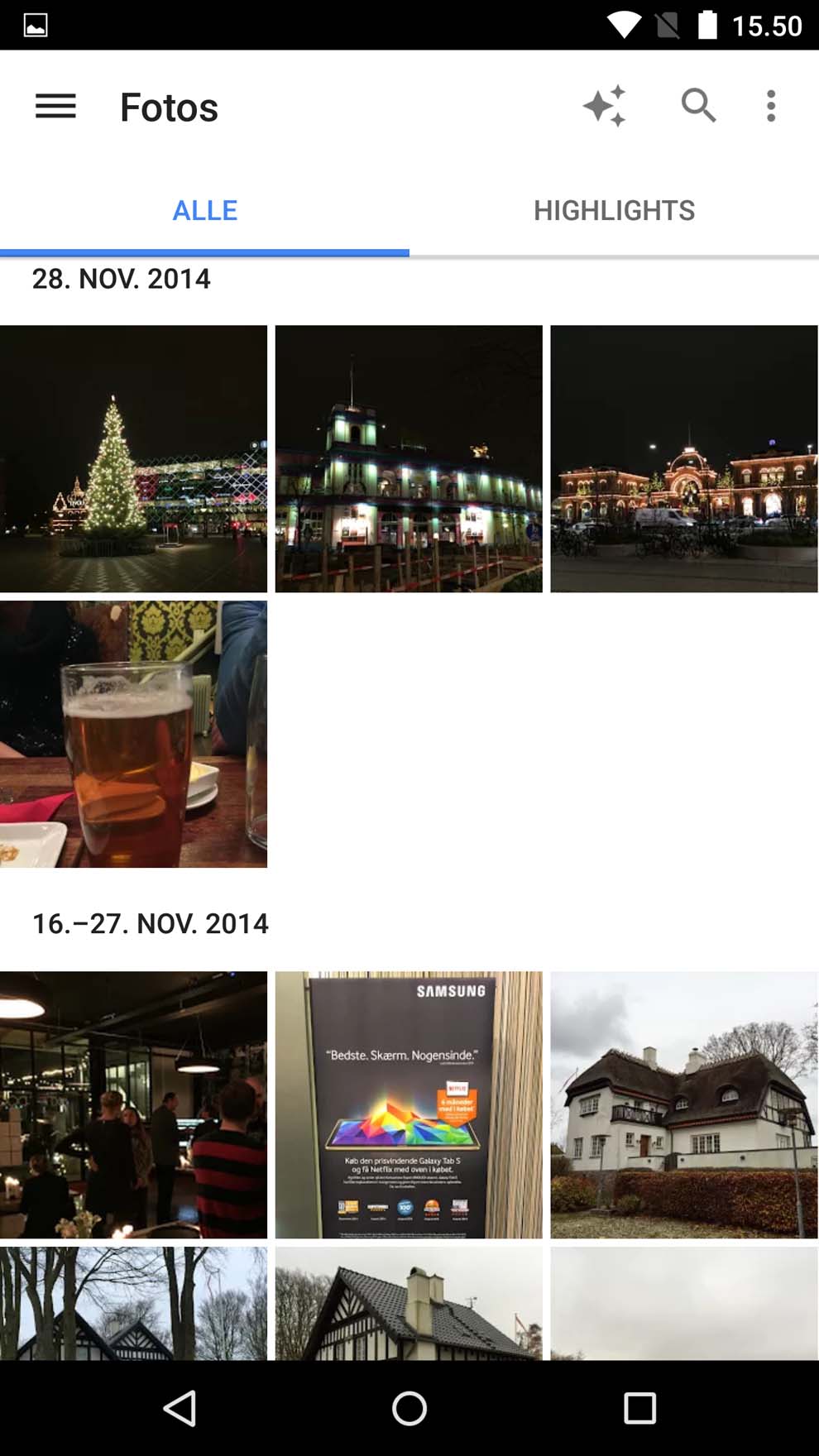Tap the auto-create sparkle icon

605,106
